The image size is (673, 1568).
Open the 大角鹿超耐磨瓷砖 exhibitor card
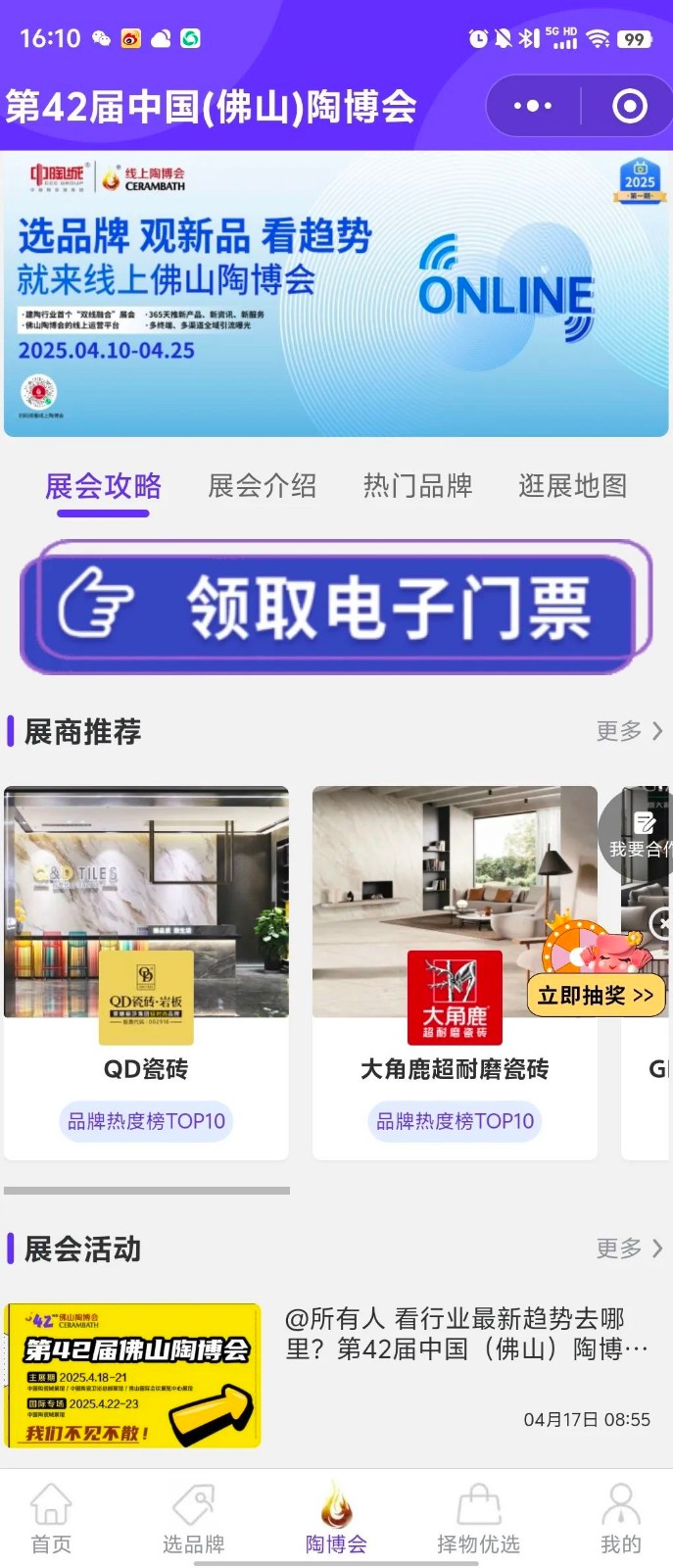coord(454,970)
